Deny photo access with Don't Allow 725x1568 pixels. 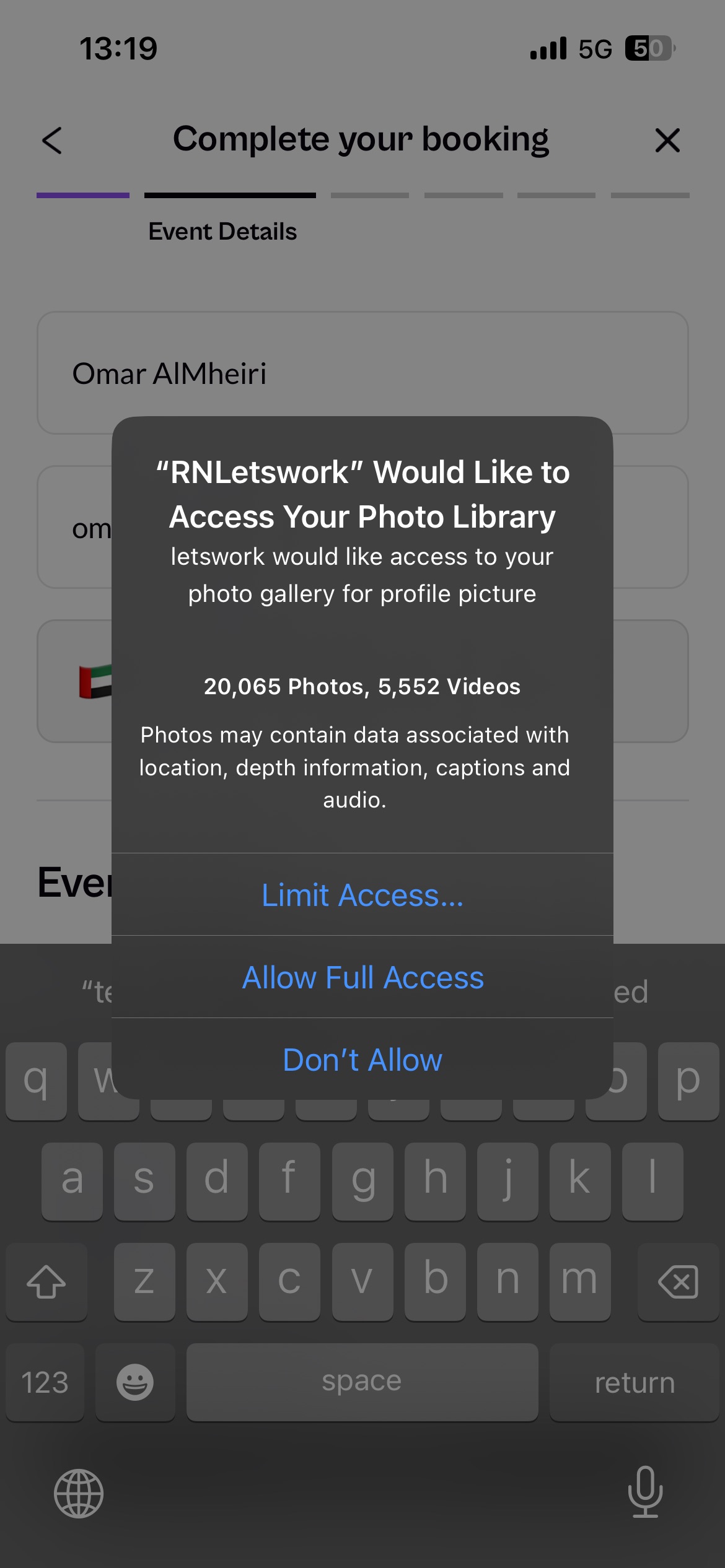[362, 1060]
